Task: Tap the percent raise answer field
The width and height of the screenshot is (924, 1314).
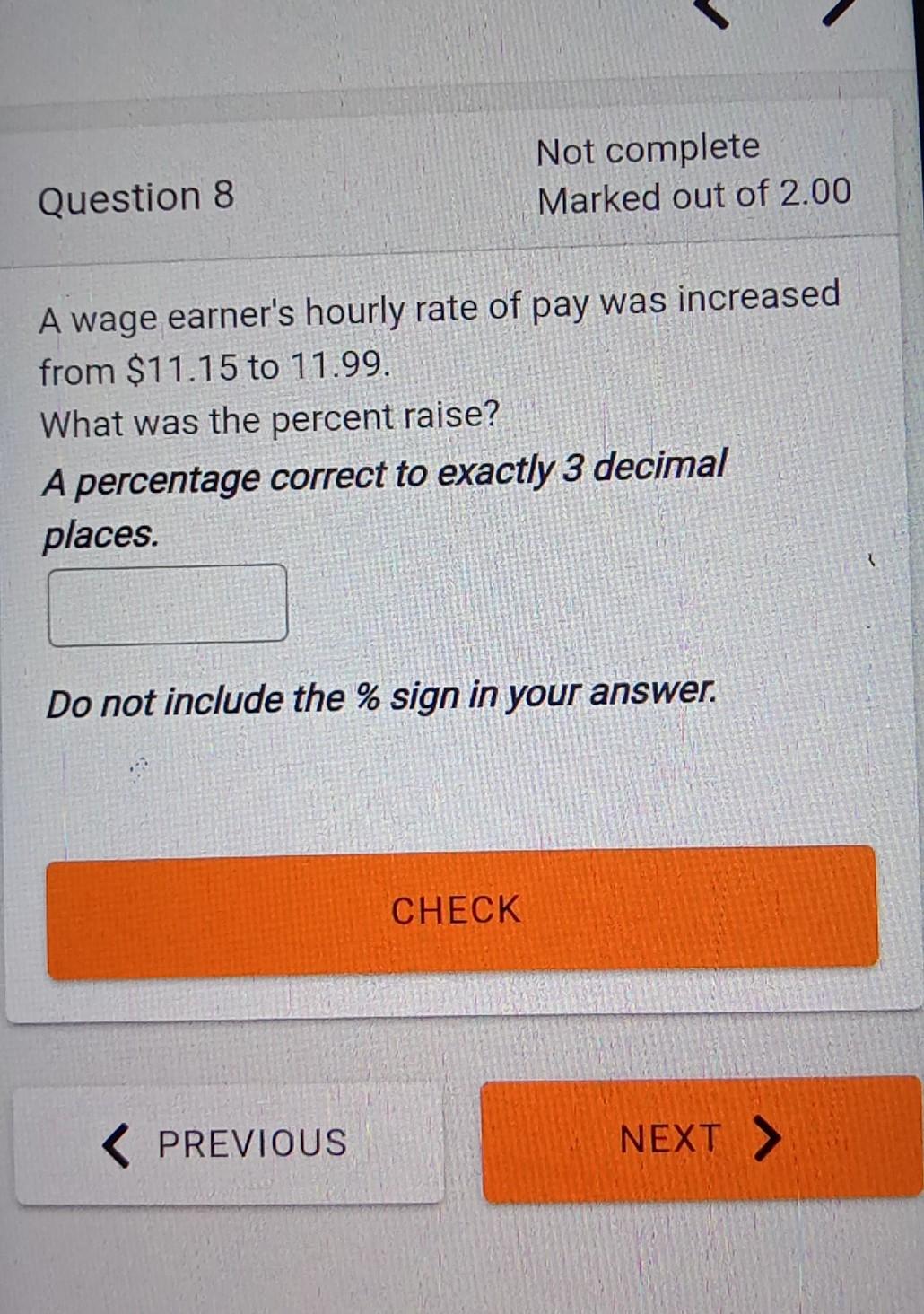Action: pyautogui.click(x=168, y=604)
